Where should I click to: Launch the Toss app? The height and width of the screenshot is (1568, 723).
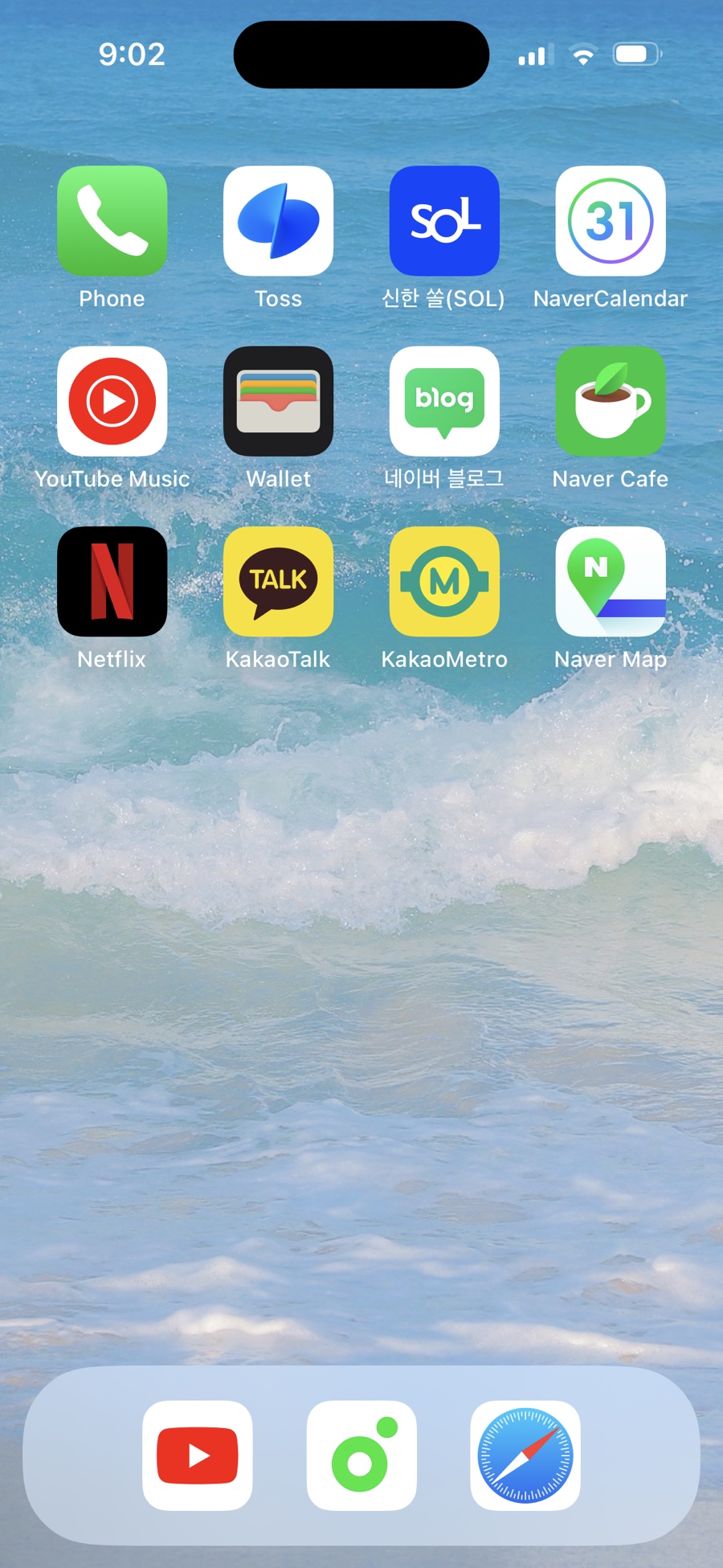coord(278,221)
